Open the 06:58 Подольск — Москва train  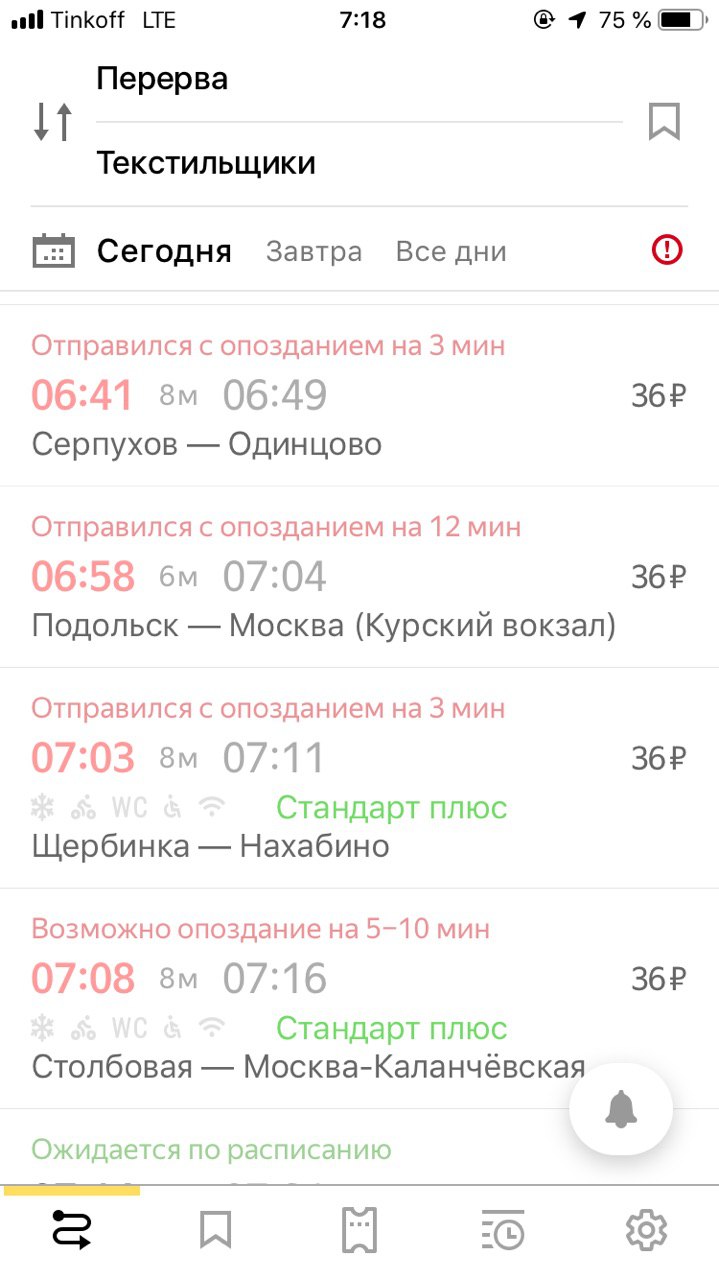click(x=359, y=577)
